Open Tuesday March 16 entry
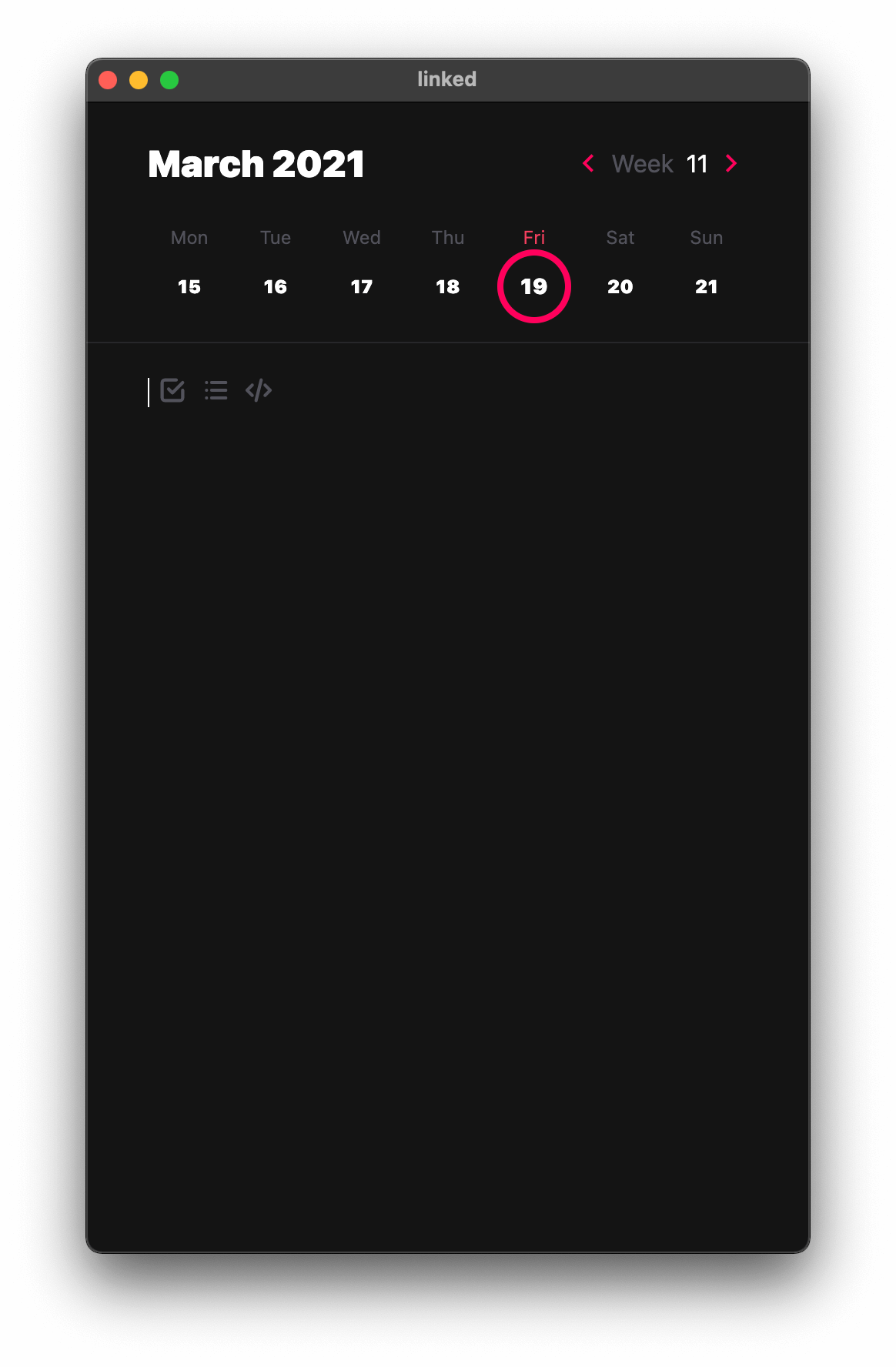 point(275,286)
